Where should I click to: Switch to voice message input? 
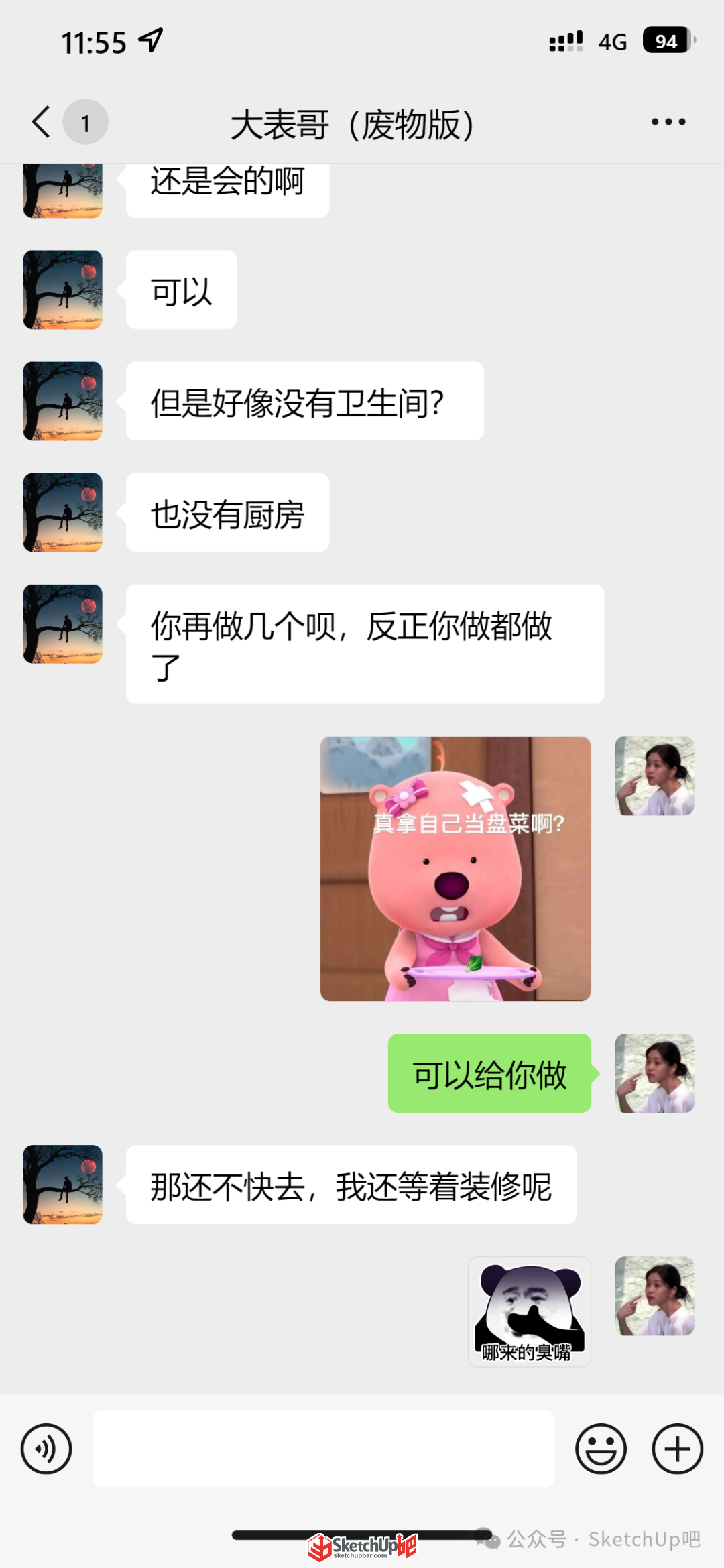(x=46, y=1449)
